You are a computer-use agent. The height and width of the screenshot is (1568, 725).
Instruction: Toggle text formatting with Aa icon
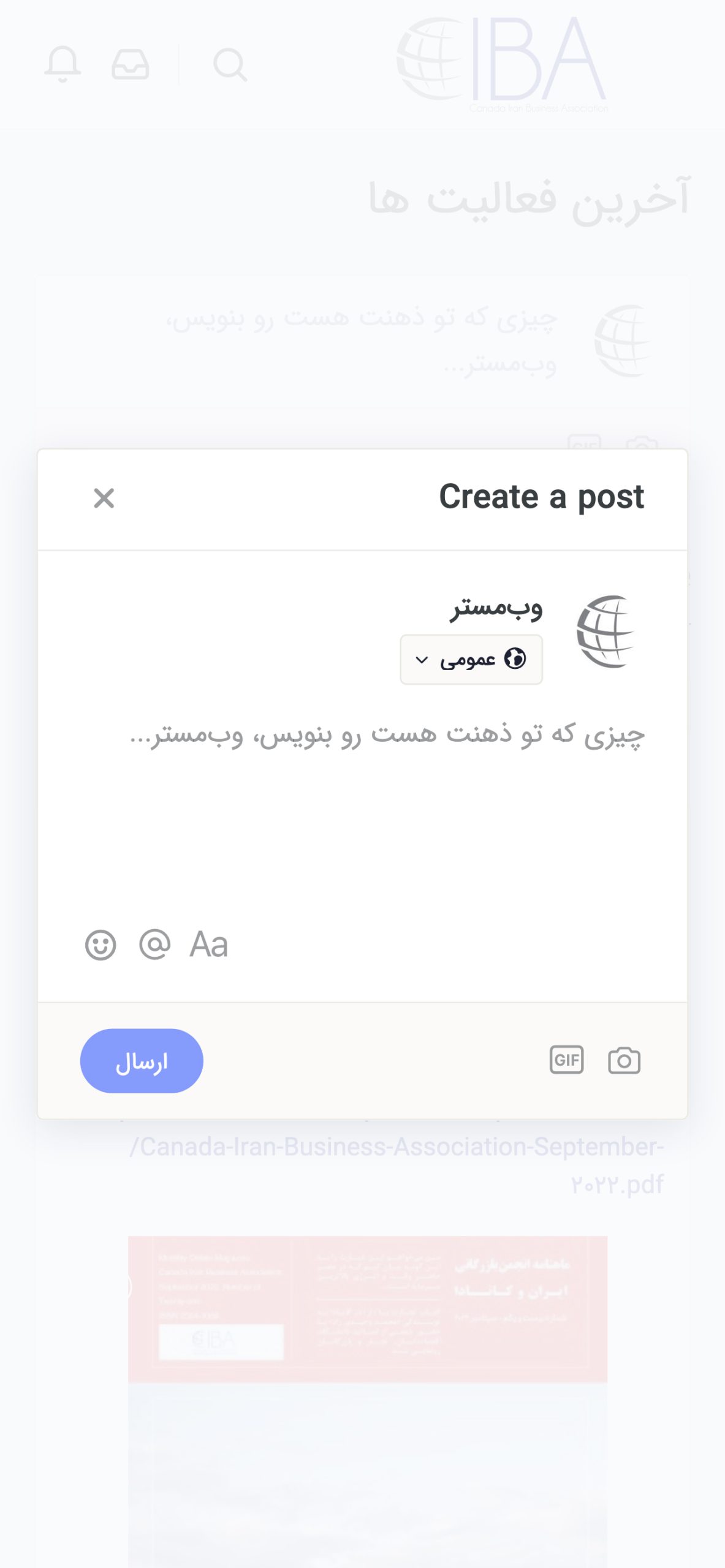(x=209, y=944)
